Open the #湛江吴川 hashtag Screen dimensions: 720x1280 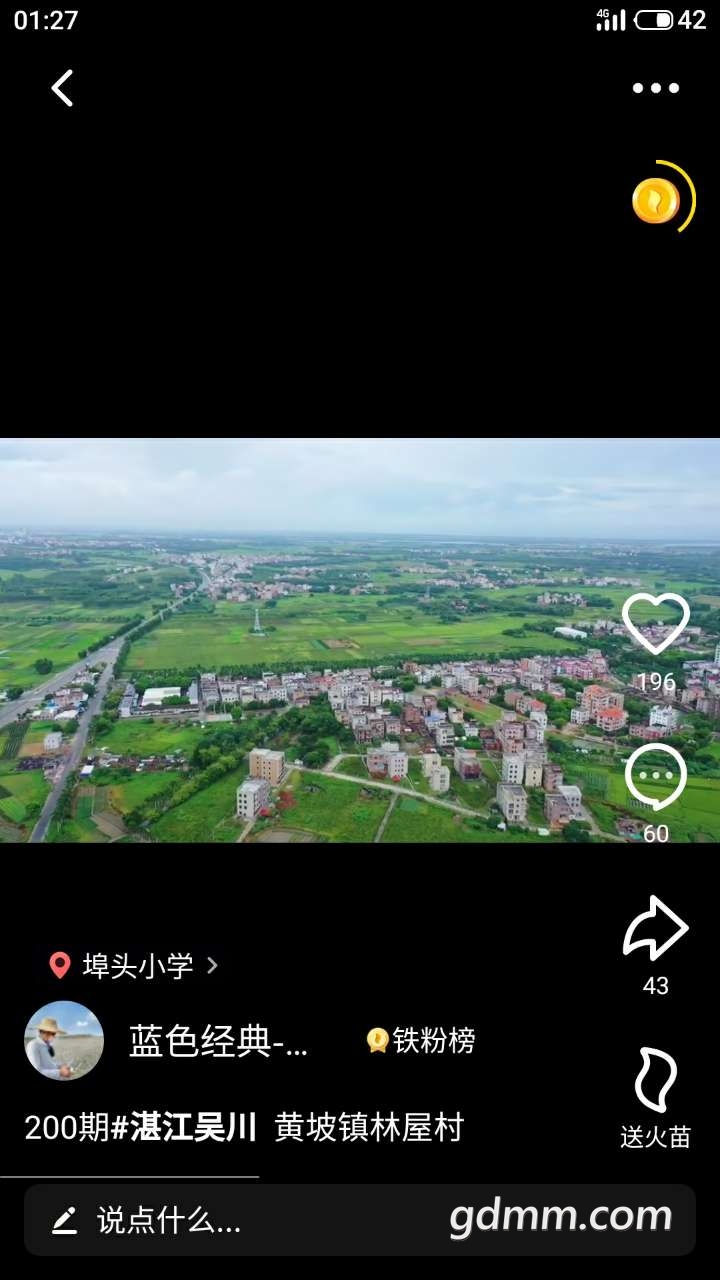[184, 1127]
